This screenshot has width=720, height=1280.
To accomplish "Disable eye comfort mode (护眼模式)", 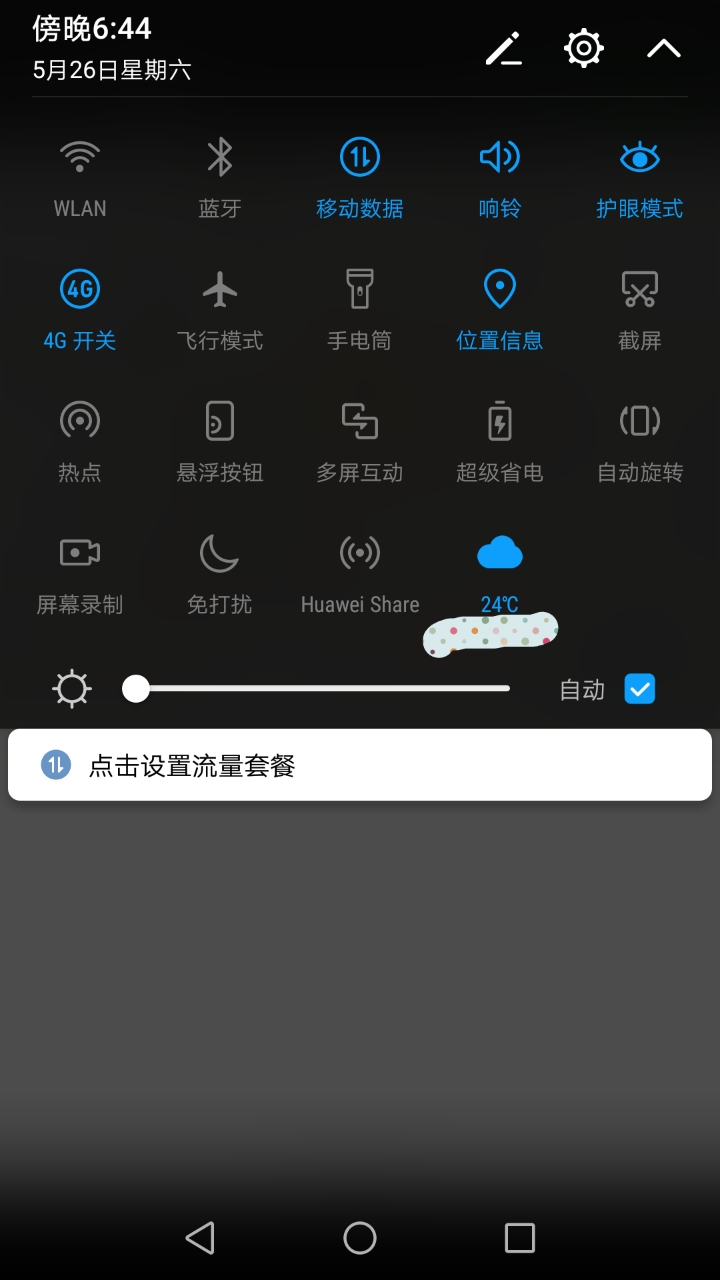I will click(640, 158).
